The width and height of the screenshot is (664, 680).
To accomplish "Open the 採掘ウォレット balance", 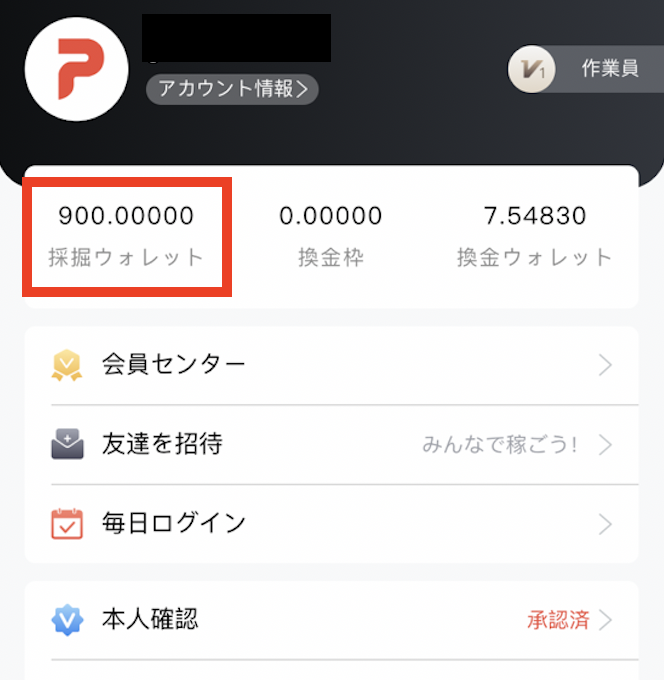I will pos(127,236).
